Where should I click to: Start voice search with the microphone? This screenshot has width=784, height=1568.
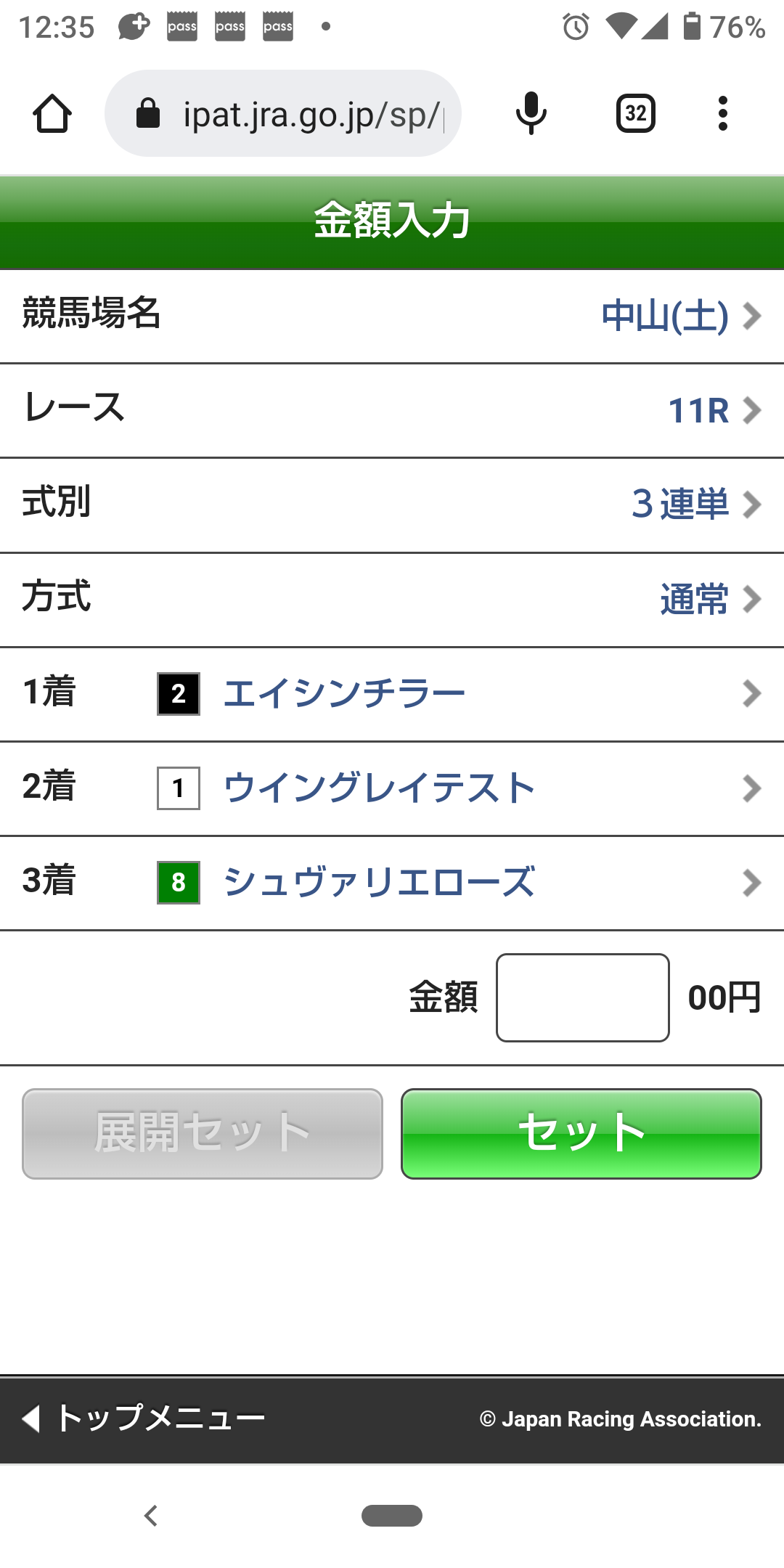pyautogui.click(x=531, y=113)
